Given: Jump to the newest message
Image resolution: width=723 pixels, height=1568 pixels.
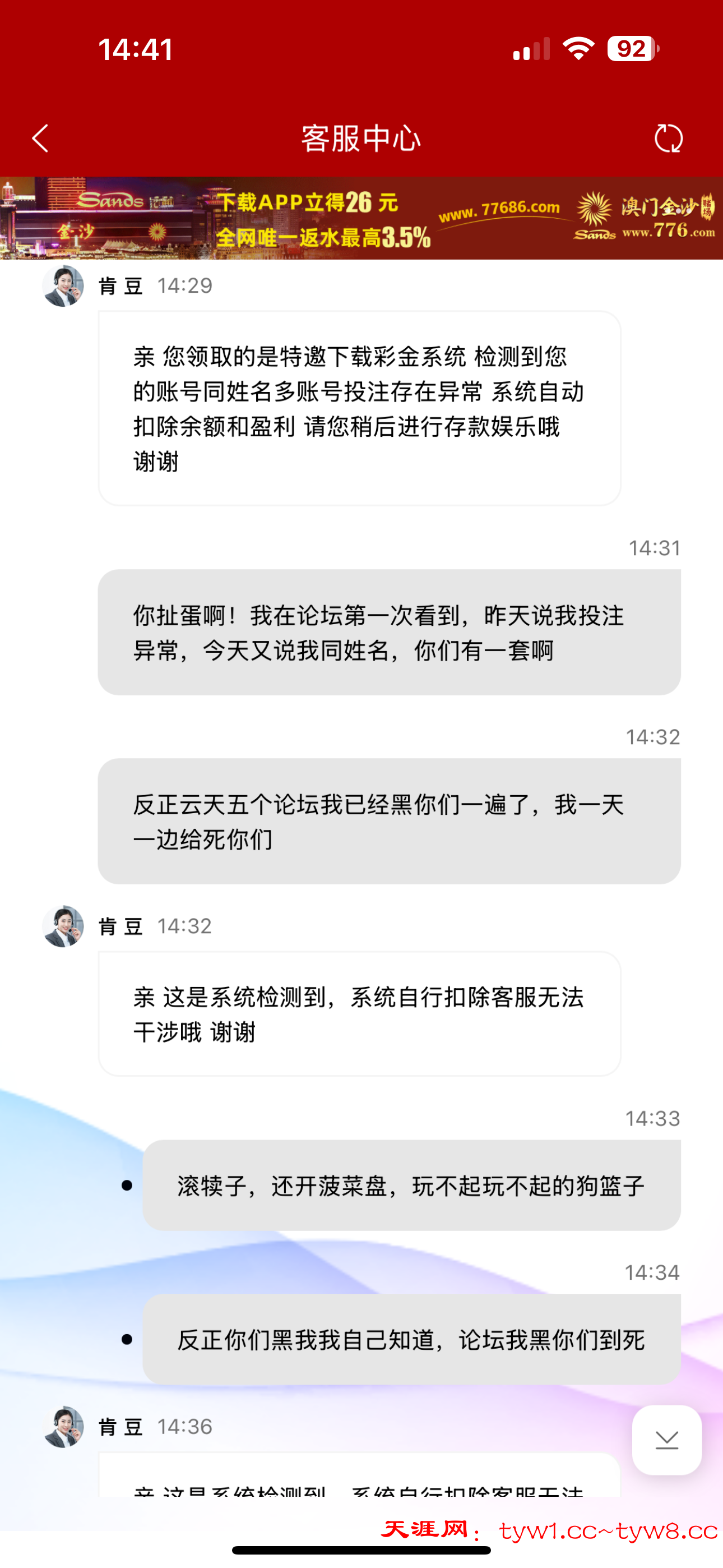Looking at the screenshot, I should pyautogui.click(x=666, y=1440).
